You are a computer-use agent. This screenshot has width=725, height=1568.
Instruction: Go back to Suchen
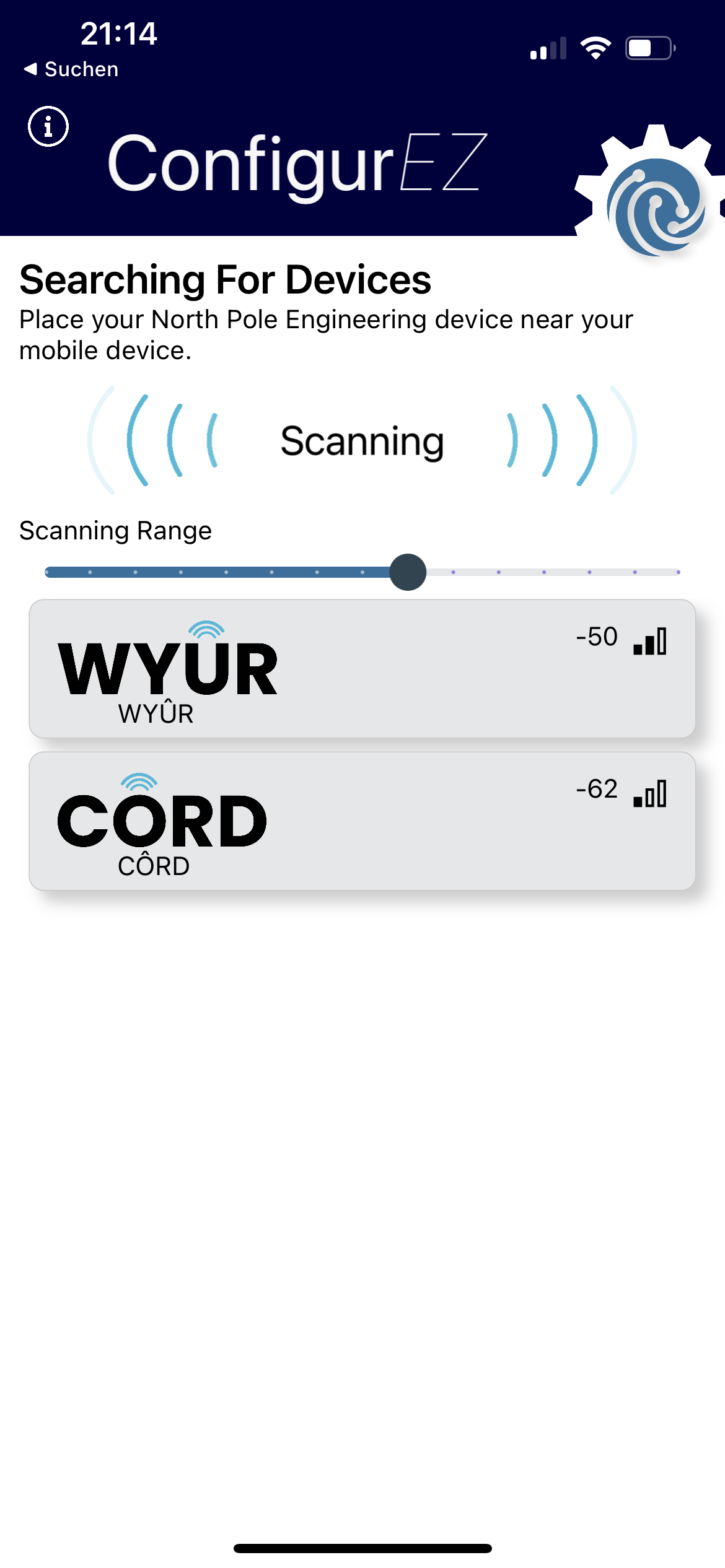click(x=71, y=69)
